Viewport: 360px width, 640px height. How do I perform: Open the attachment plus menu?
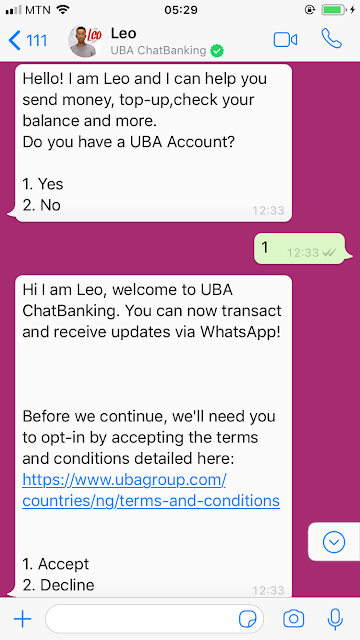pos(22,619)
